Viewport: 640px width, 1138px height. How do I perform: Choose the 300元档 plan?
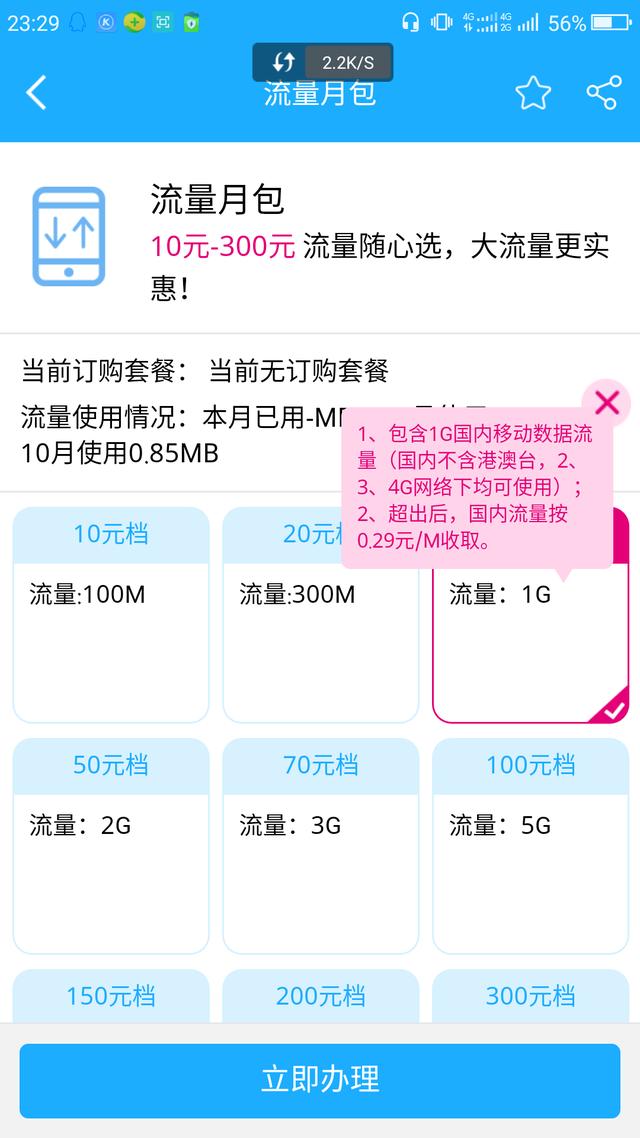[530, 996]
